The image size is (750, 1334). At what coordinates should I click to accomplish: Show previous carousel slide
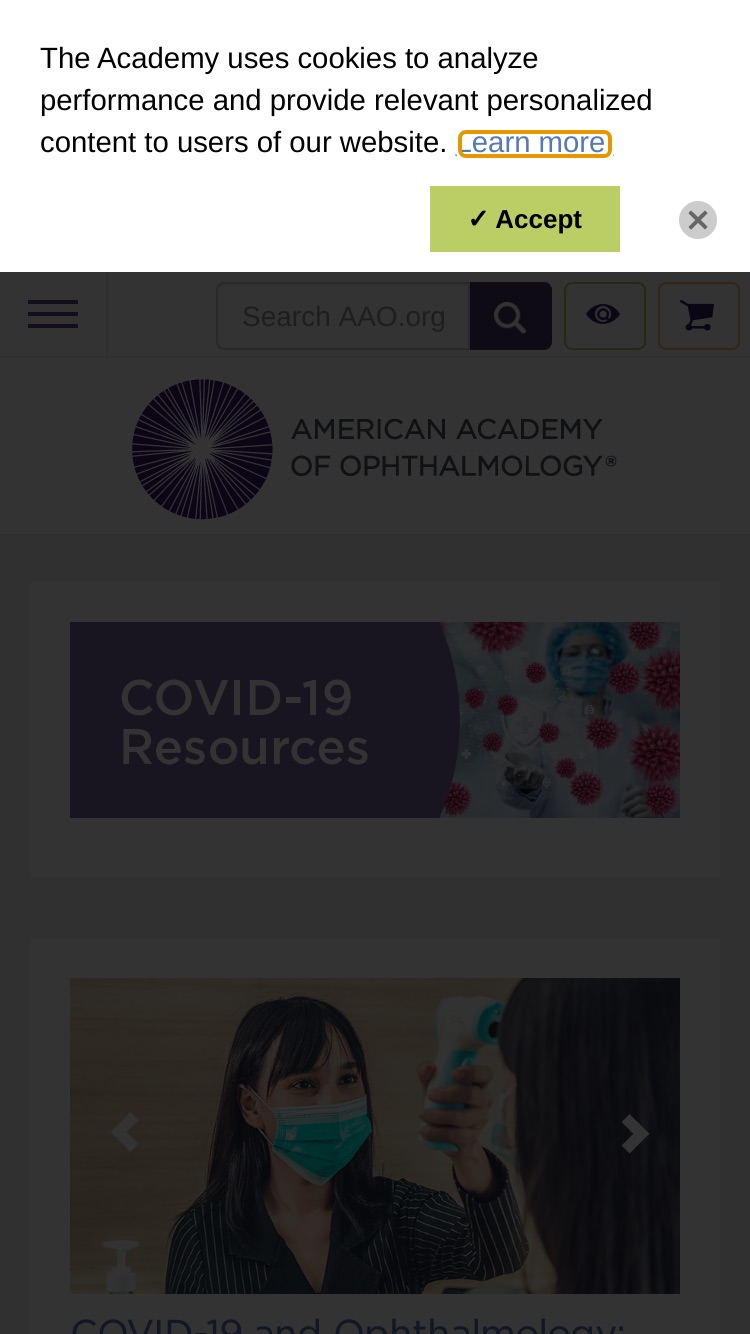point(125,1133)
